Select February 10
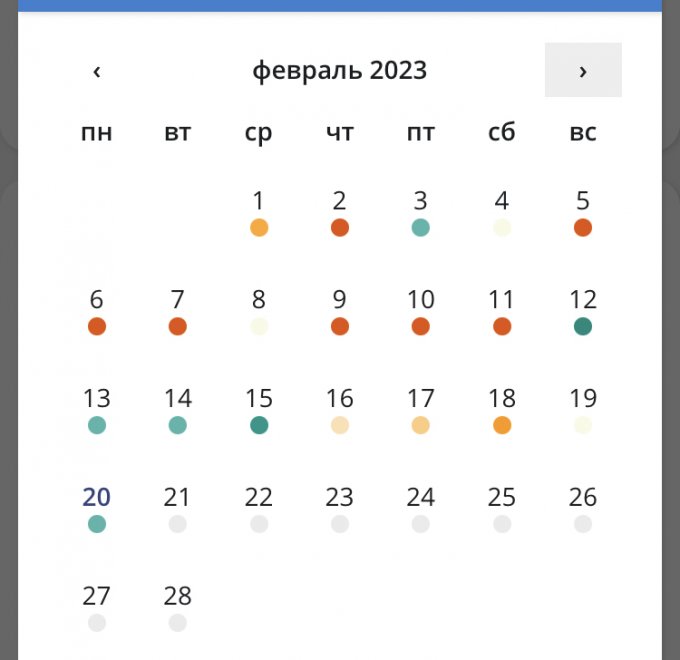The width and height of the screenshot is (680, 660). point(421,310)
